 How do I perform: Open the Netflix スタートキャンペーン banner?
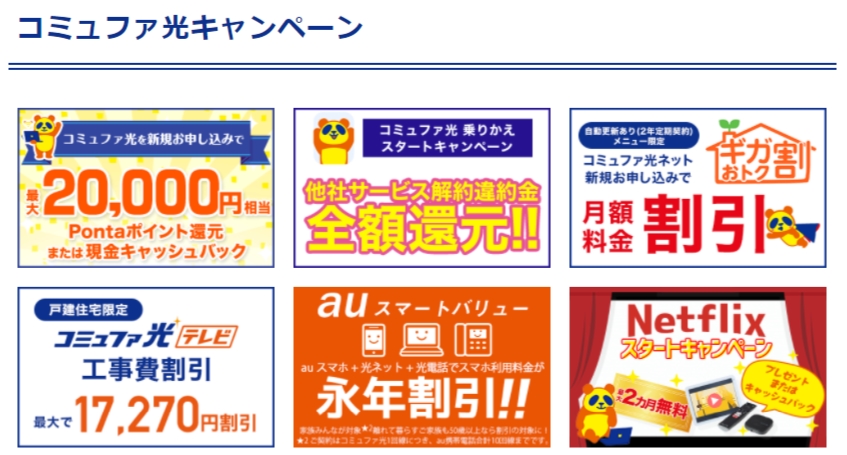coord(698,367)
